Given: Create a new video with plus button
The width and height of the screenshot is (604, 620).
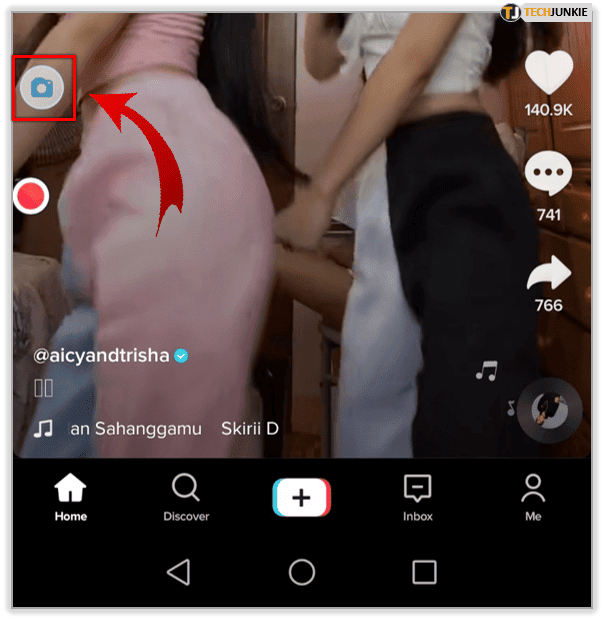Looking at the screenshot, I should (301, 497).
